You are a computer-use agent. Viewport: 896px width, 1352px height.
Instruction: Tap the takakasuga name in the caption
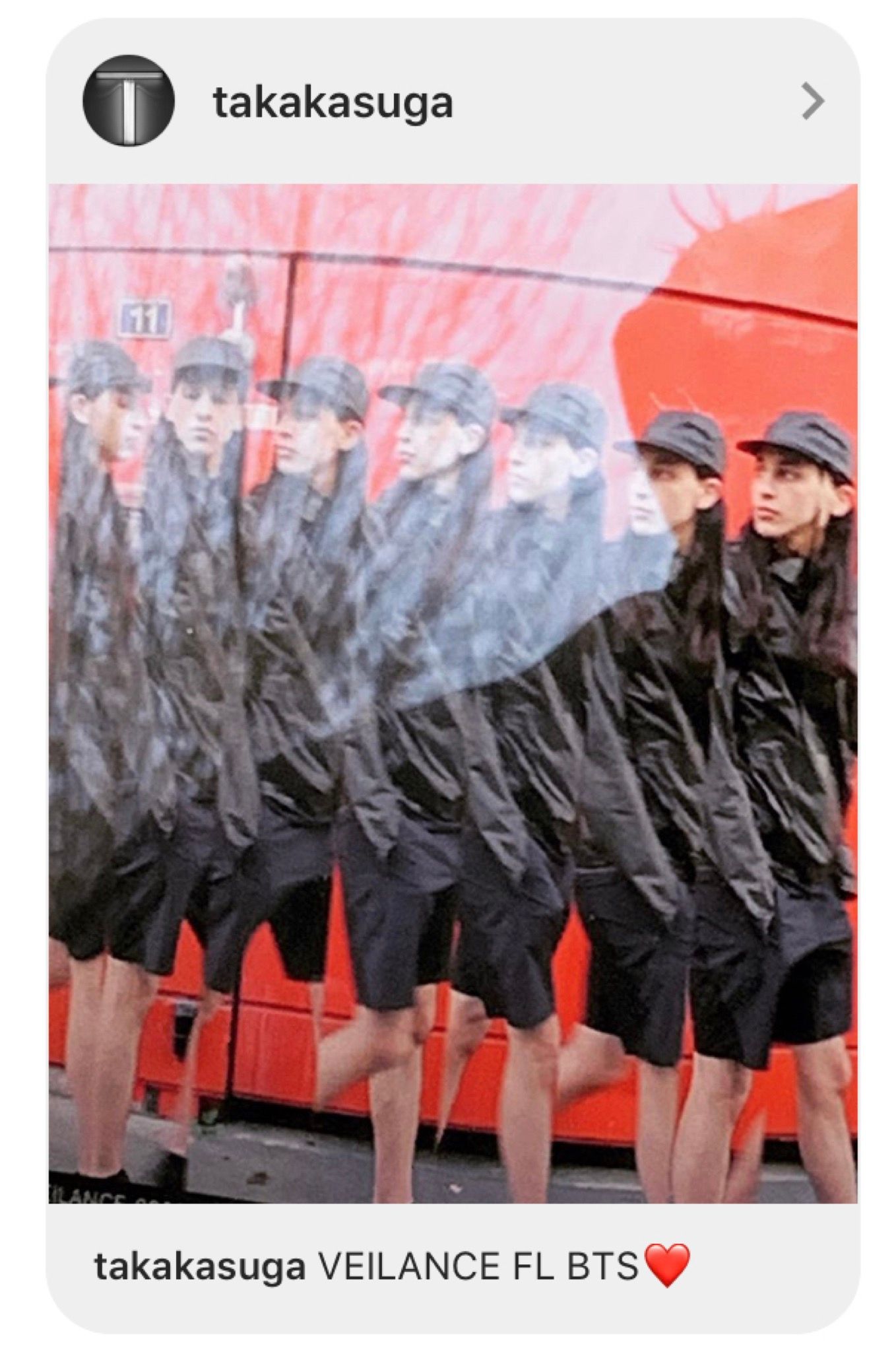(199, 1267)
